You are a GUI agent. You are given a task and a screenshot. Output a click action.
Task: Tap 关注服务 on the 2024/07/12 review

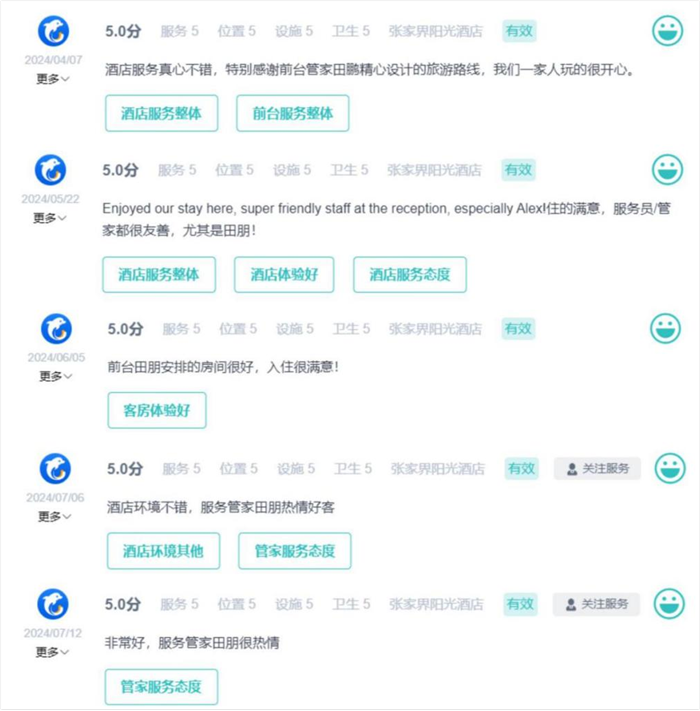pos(596,604)
